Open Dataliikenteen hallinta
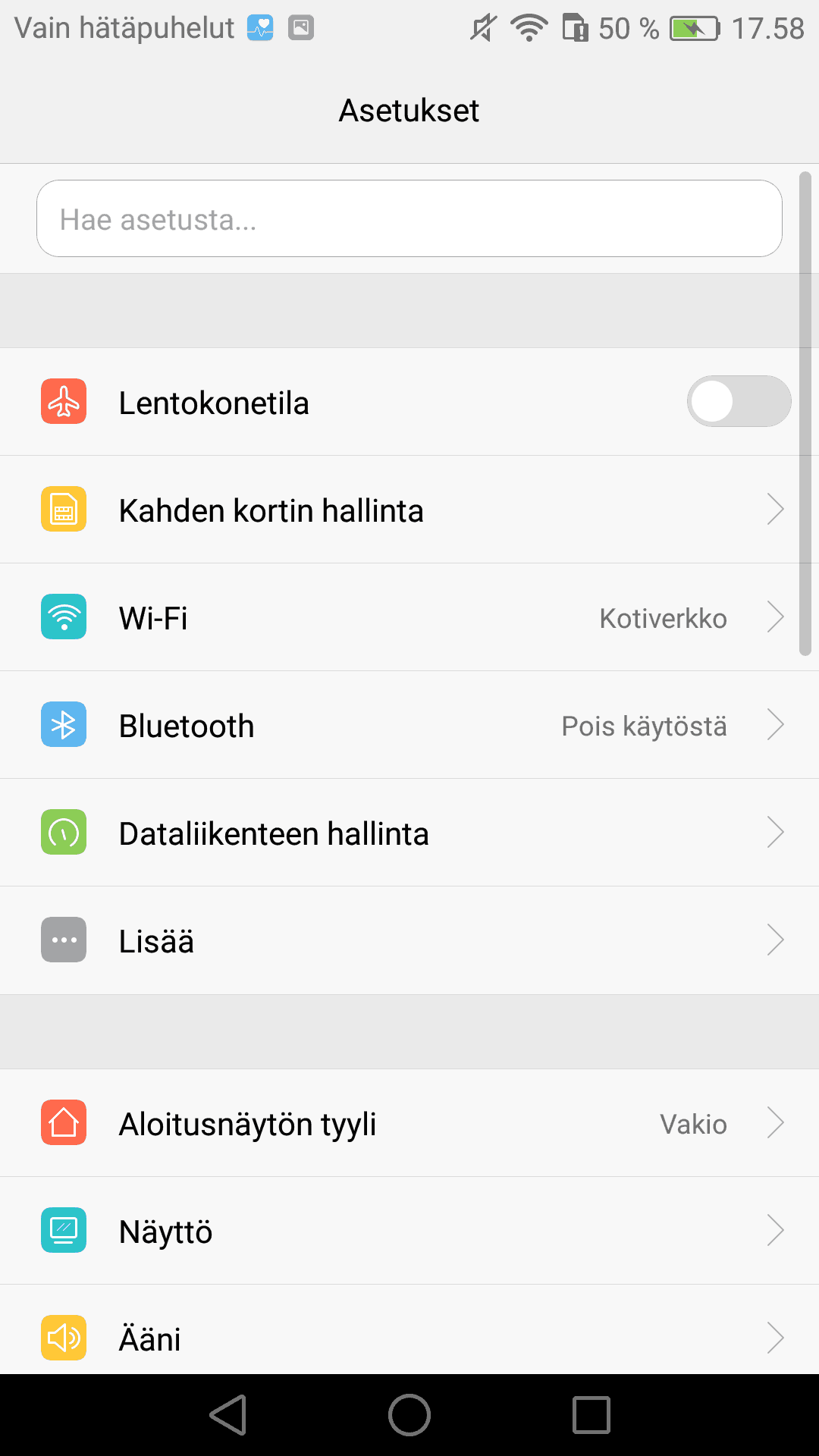The width and height of the screenshot is (819, 1456). tap(409, 833)
